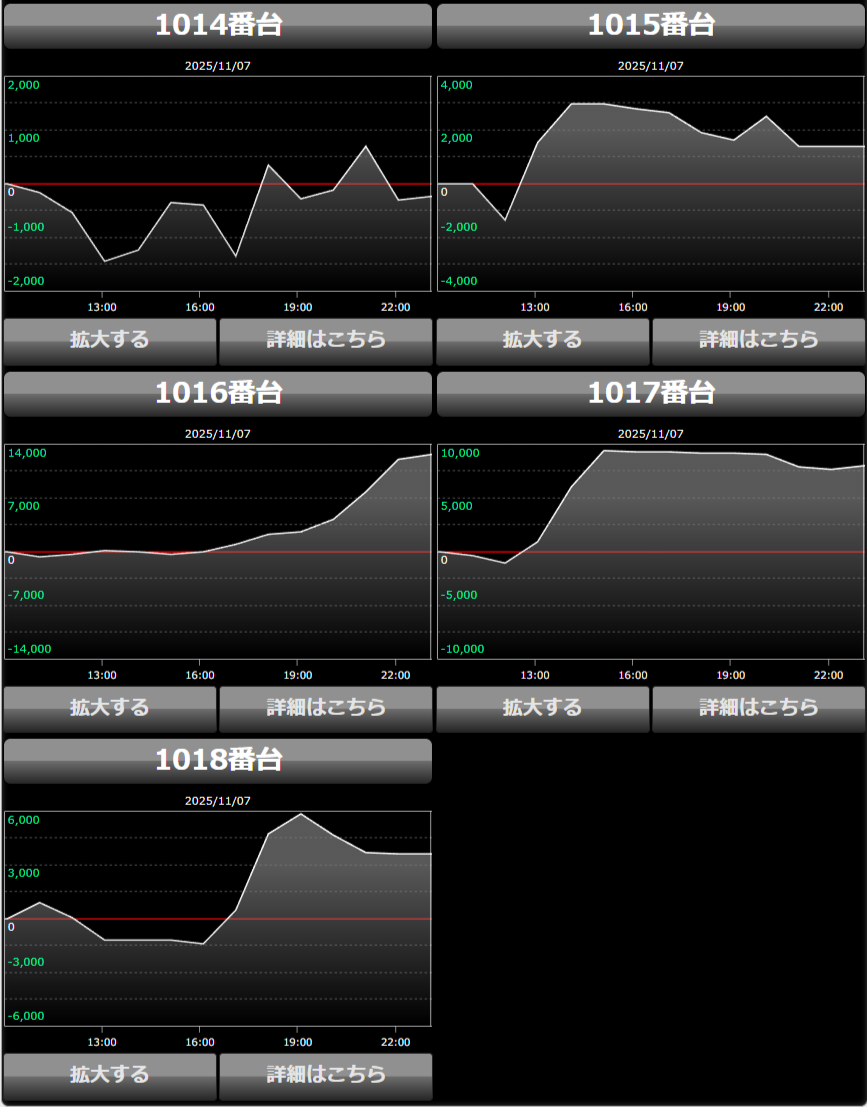Open the 1014番台 header bar
This screenshot has height=1107, width=867.
pos(218,26)
